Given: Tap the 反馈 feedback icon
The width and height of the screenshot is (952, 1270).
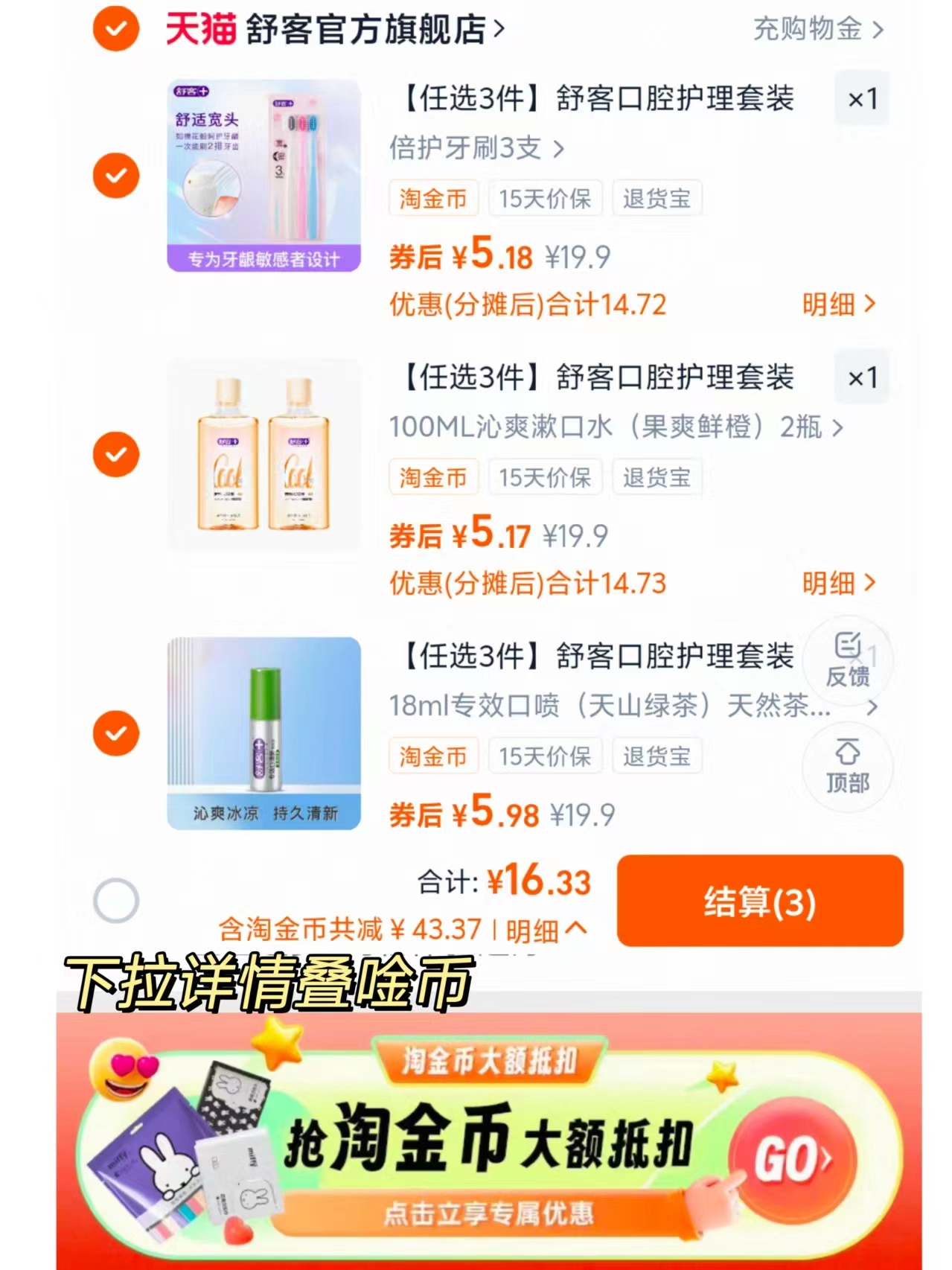Looking at the screenshot, I should point(846,663).
